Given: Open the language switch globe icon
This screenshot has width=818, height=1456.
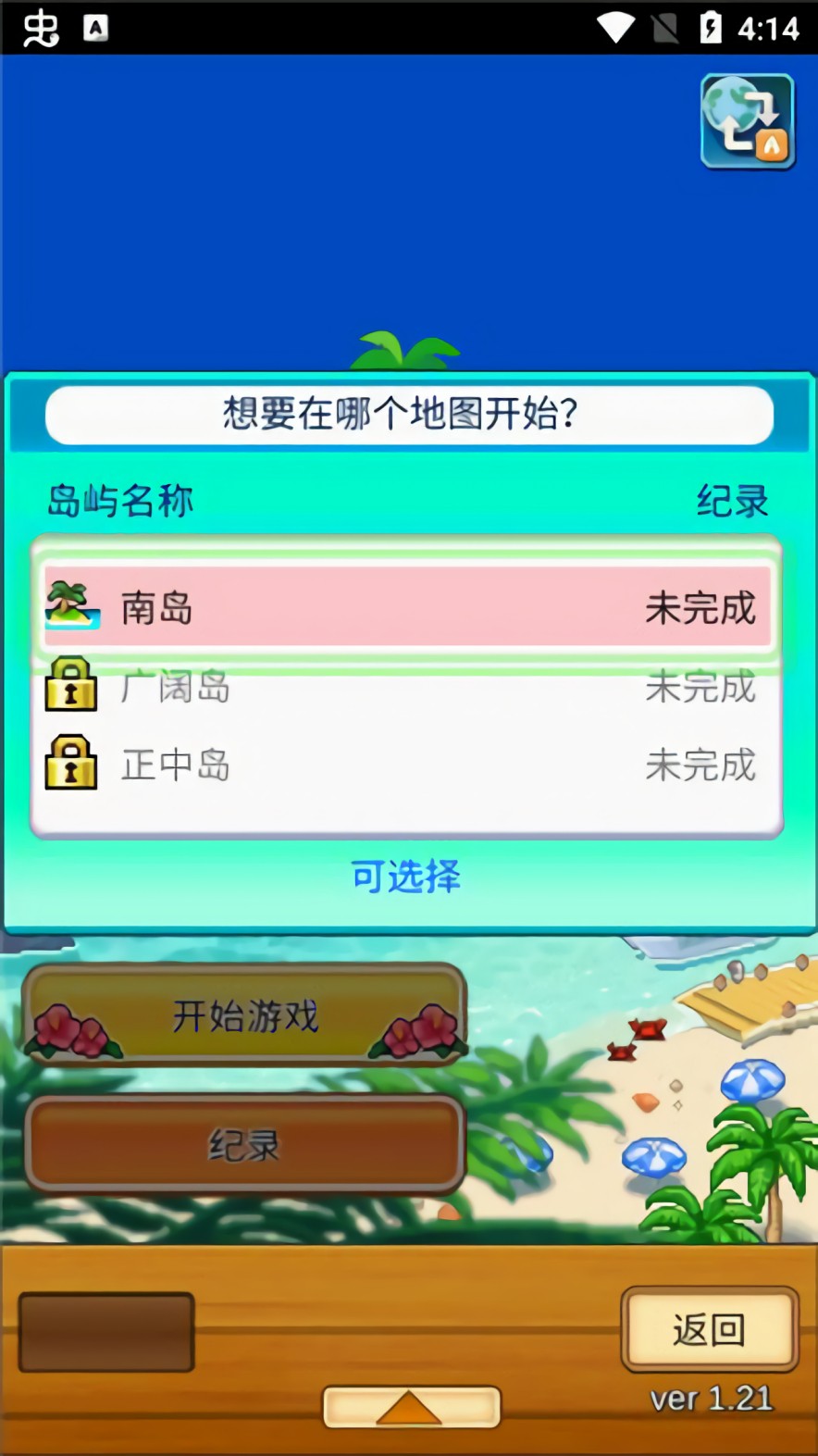Looking at the screenshot, I should [748, 122].
